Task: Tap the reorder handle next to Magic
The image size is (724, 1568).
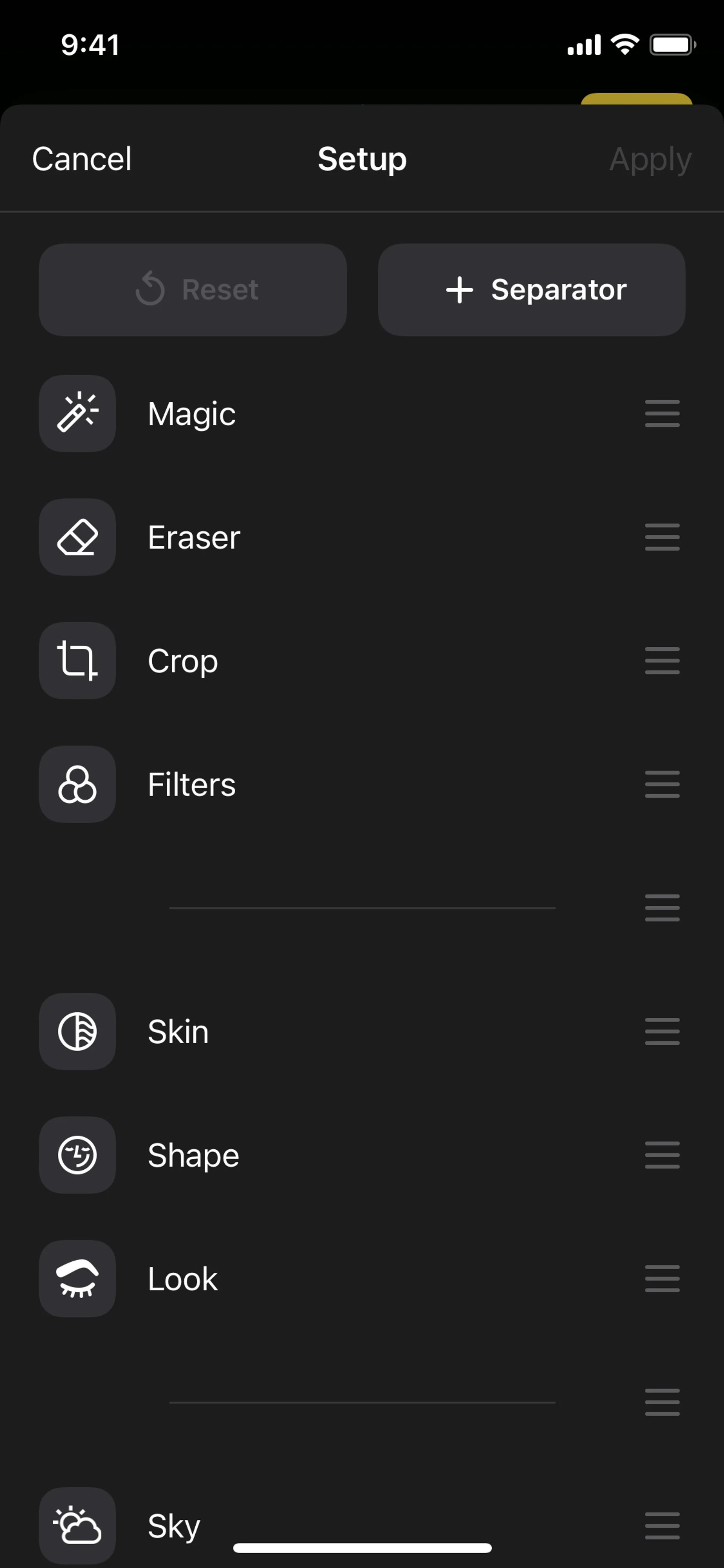Action: [x=662, y=414]
